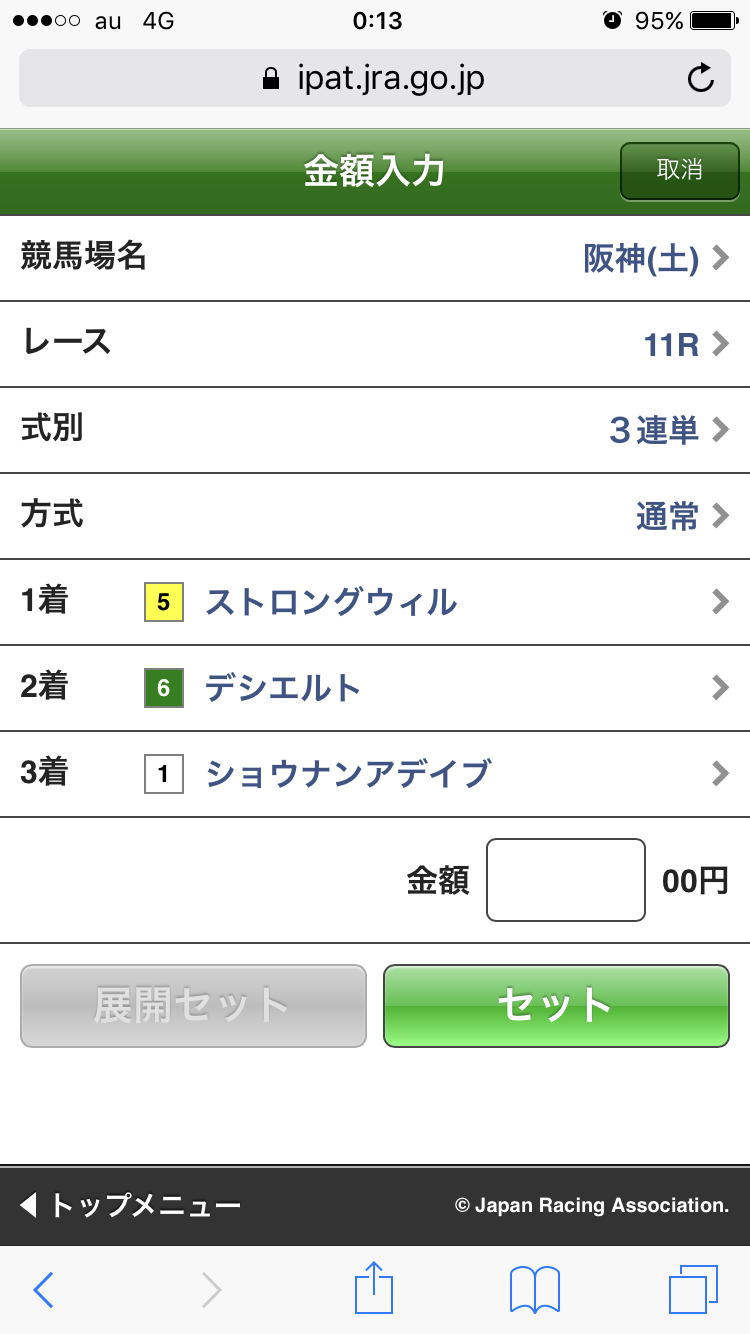The image size is (750, 1334).
Task: Reload the page with the refresh icon
Action: coord(701,78)
